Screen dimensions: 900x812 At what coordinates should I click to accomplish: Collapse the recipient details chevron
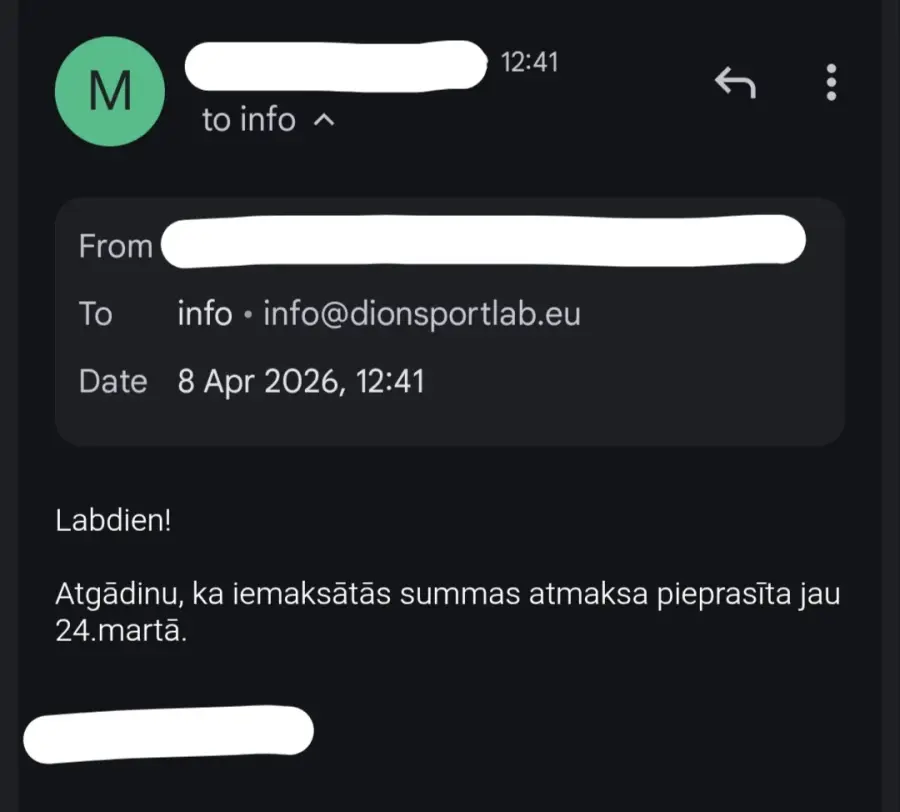[323, 121]
